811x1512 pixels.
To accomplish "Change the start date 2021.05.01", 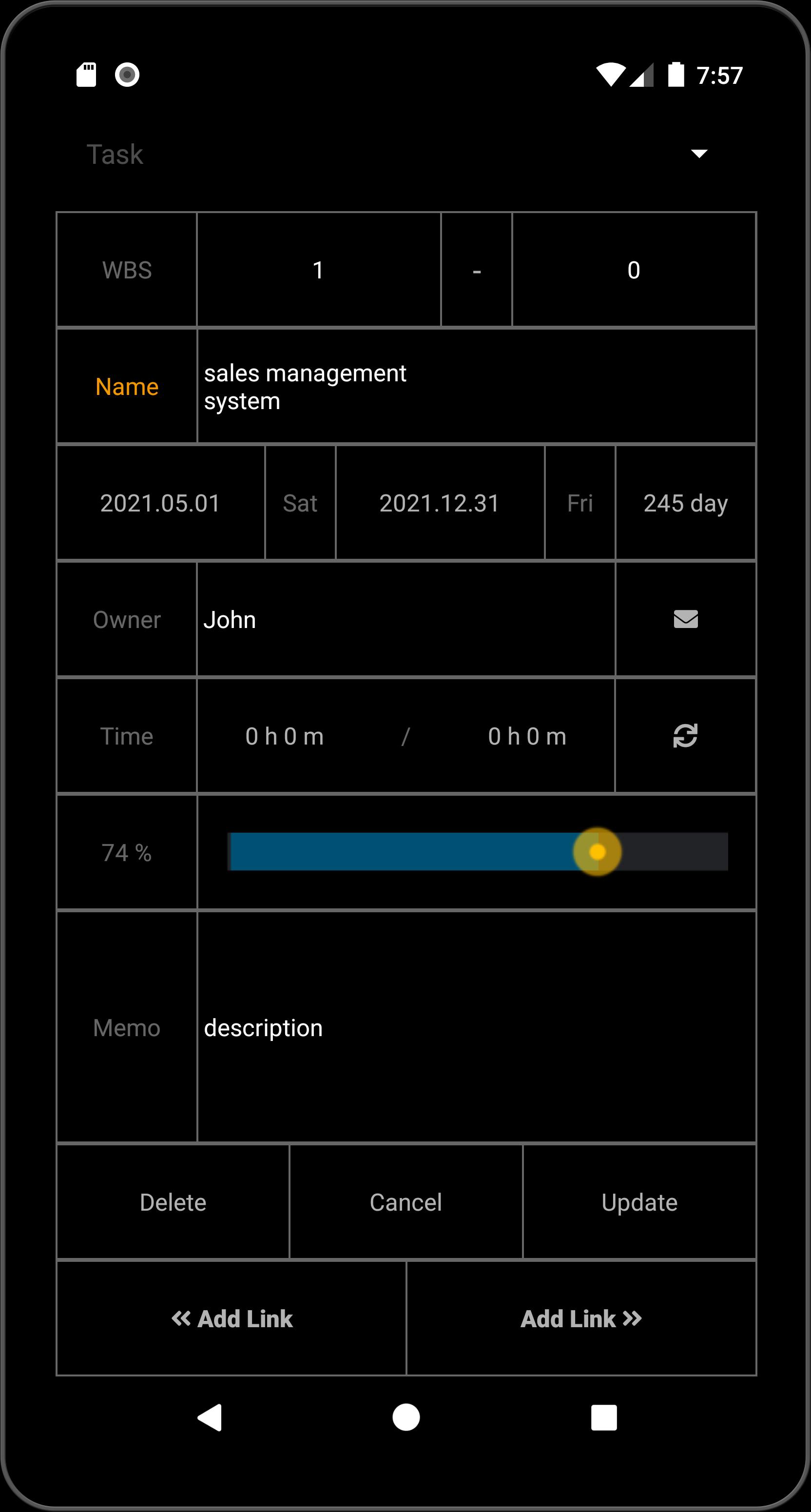I will click(x=160, y=503).
